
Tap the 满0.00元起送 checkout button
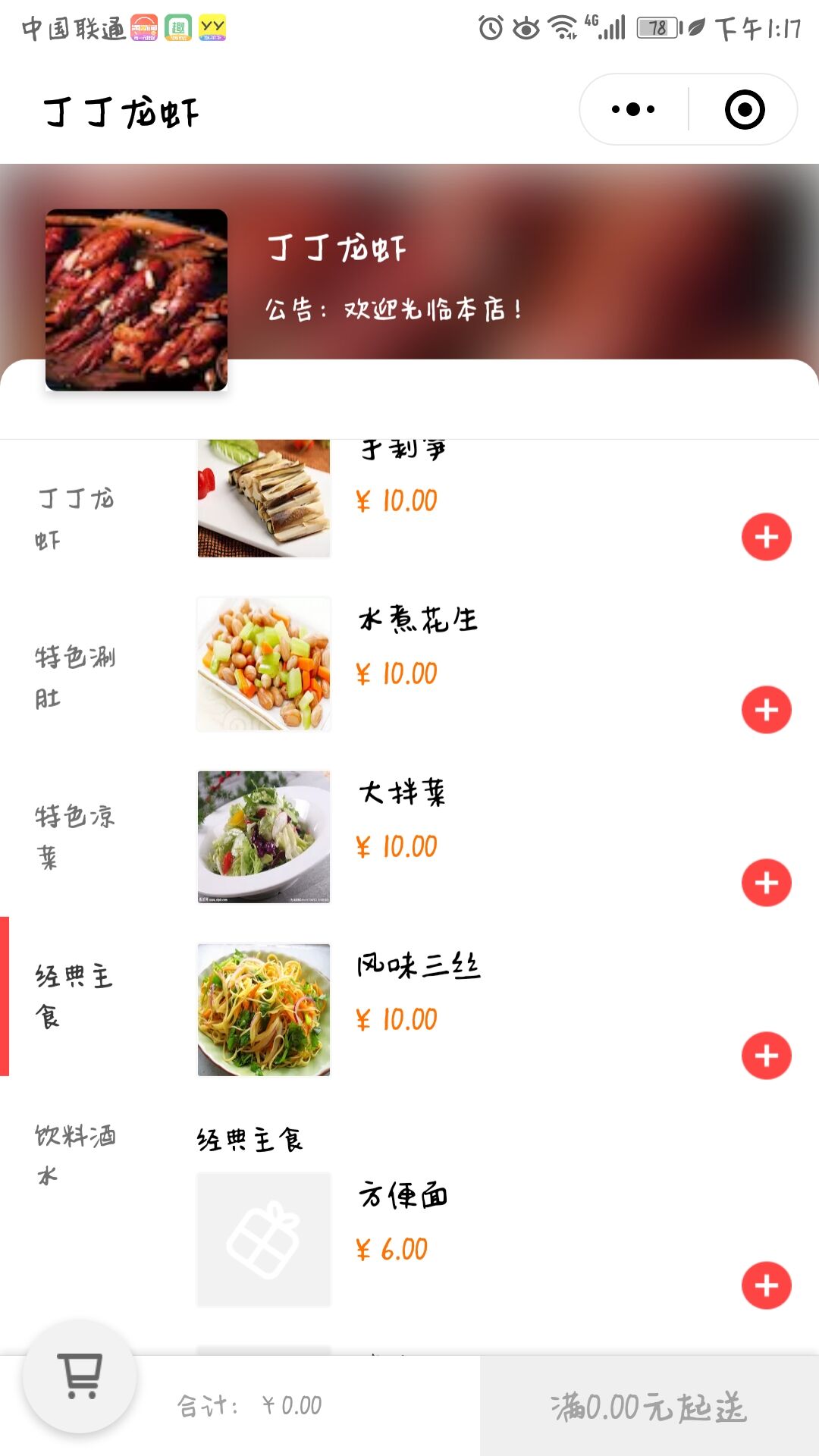click(649, 1406)
